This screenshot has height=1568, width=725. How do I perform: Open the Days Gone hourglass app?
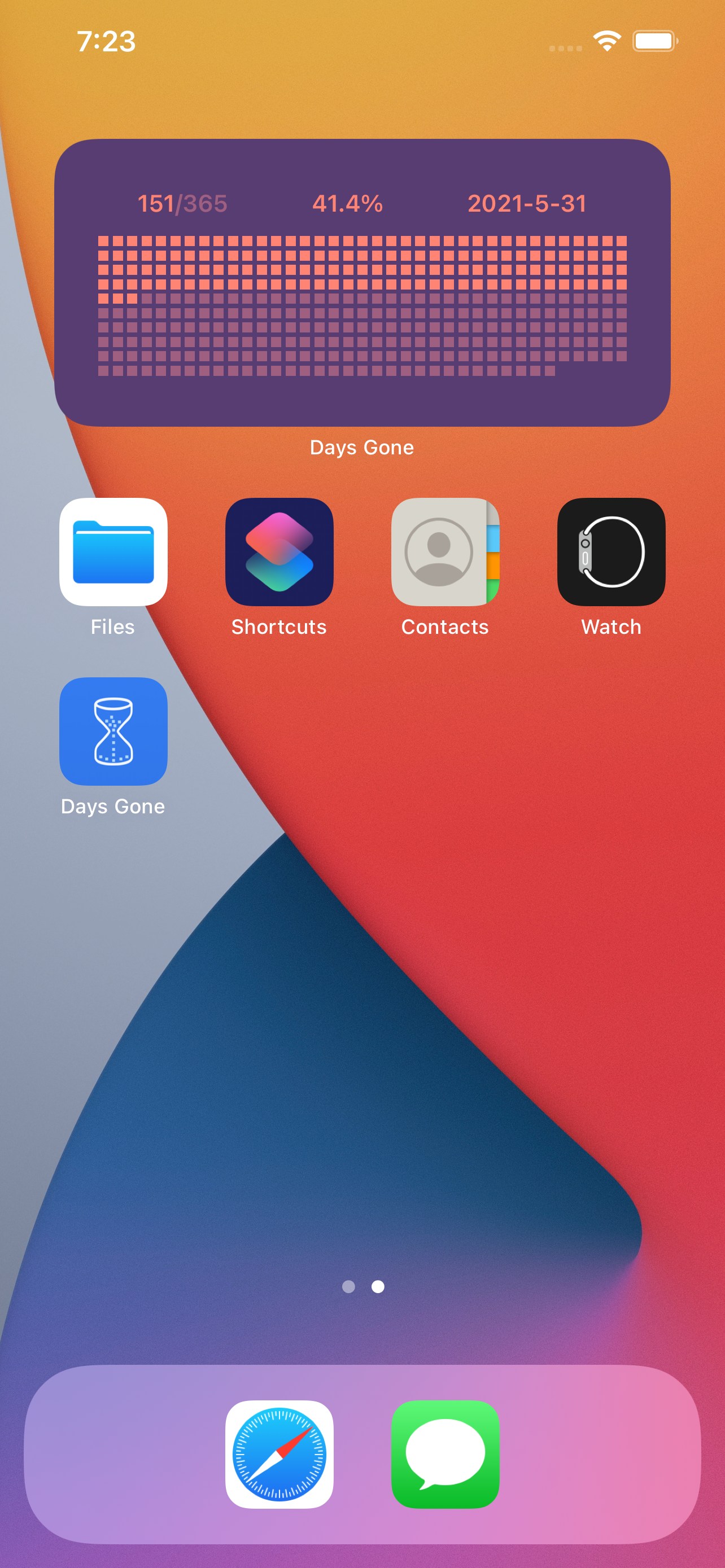click(113, 732)
